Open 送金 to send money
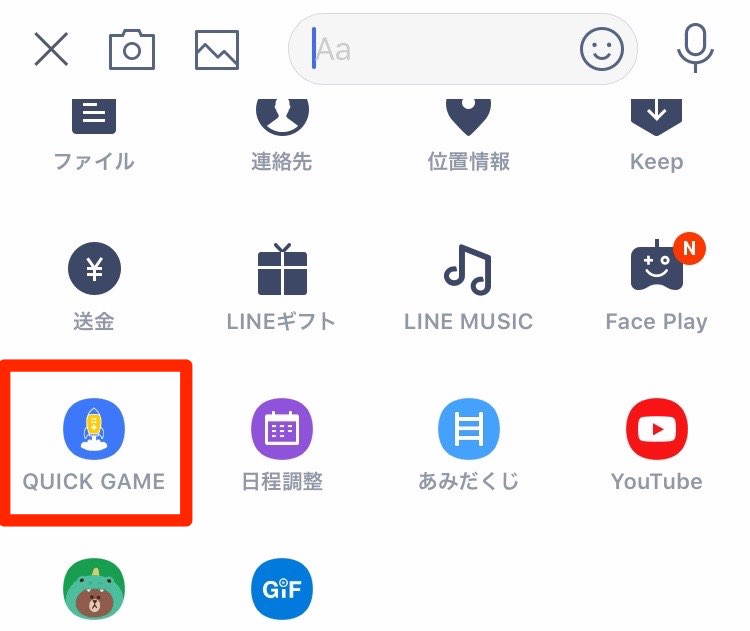 pos(94,285)
